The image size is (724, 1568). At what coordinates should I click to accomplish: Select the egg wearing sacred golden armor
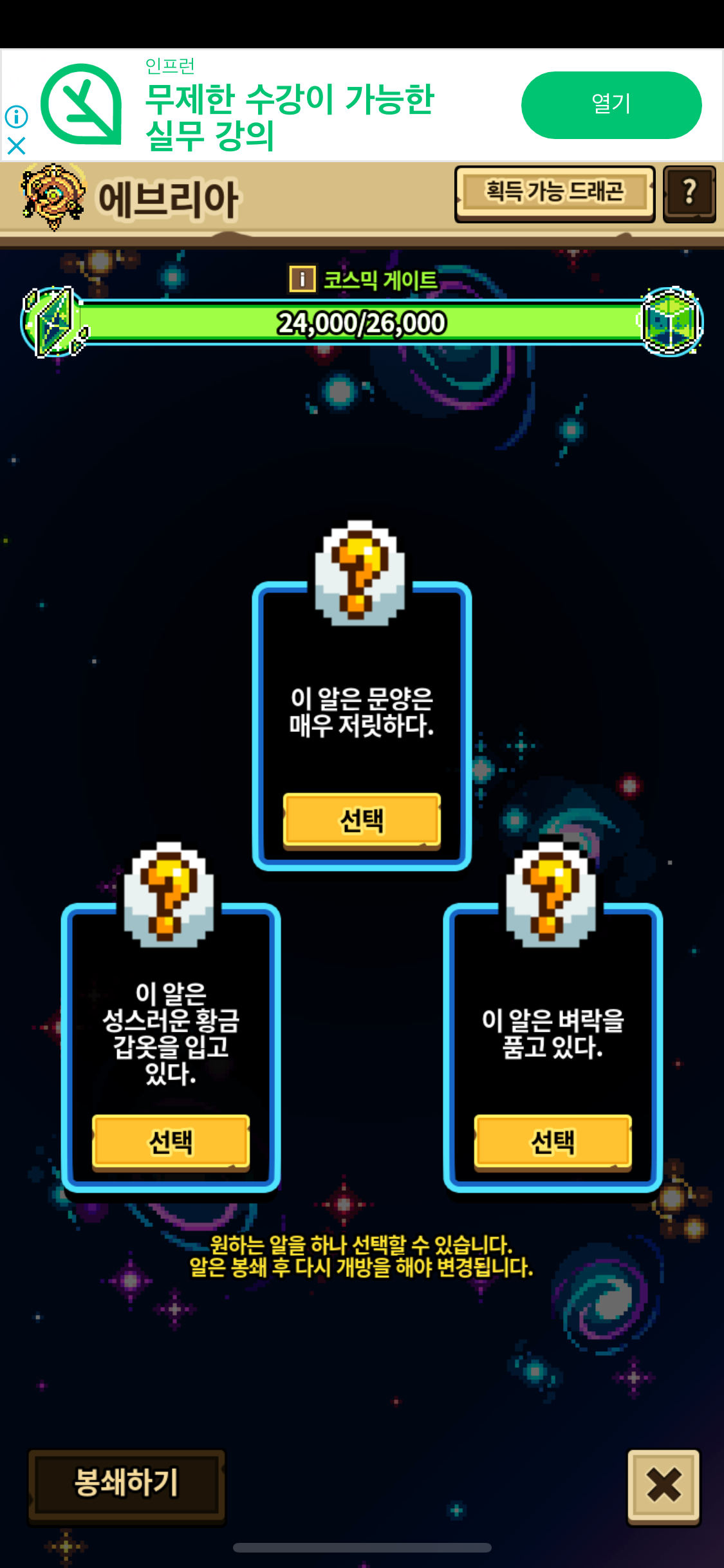171,1142
